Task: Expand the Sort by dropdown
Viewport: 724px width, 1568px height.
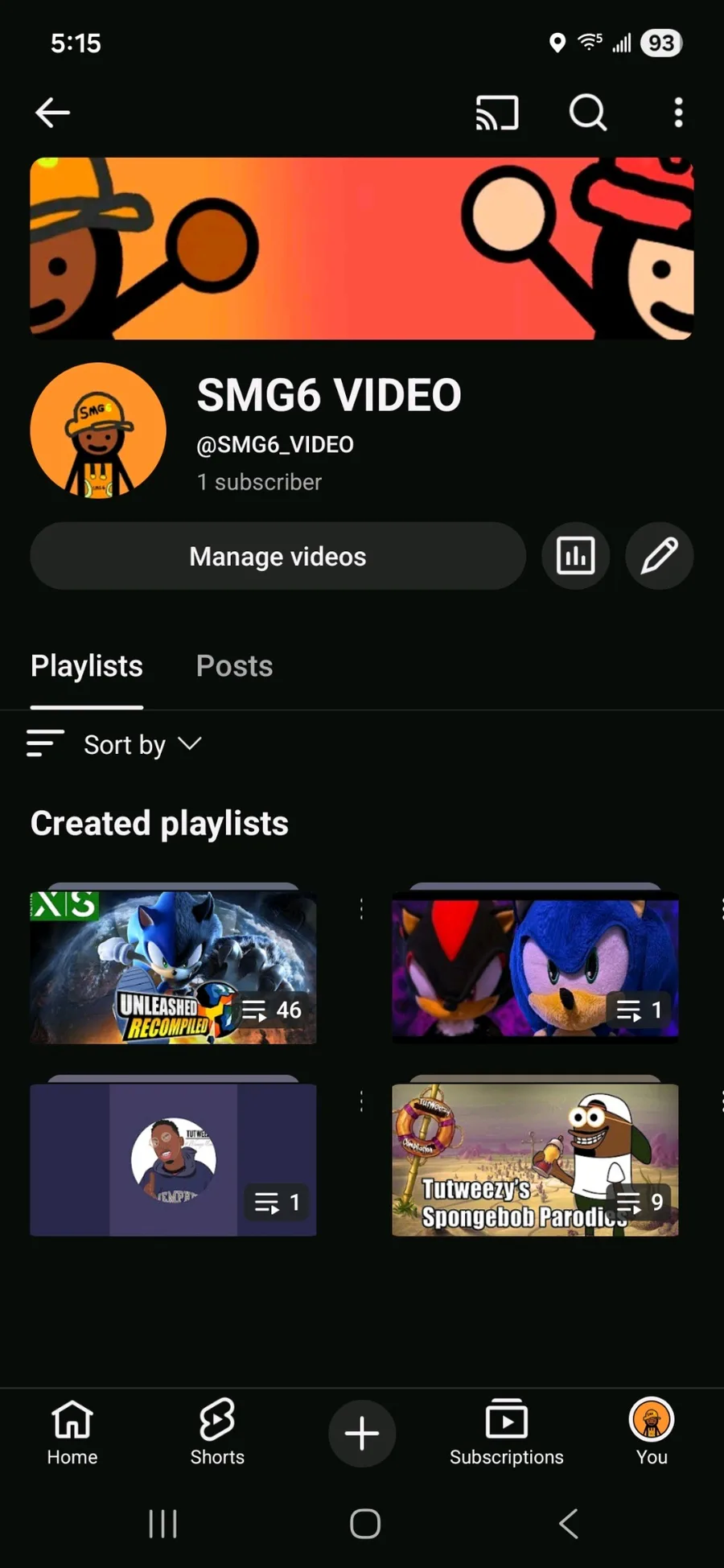Action: (x=142, y=745)
